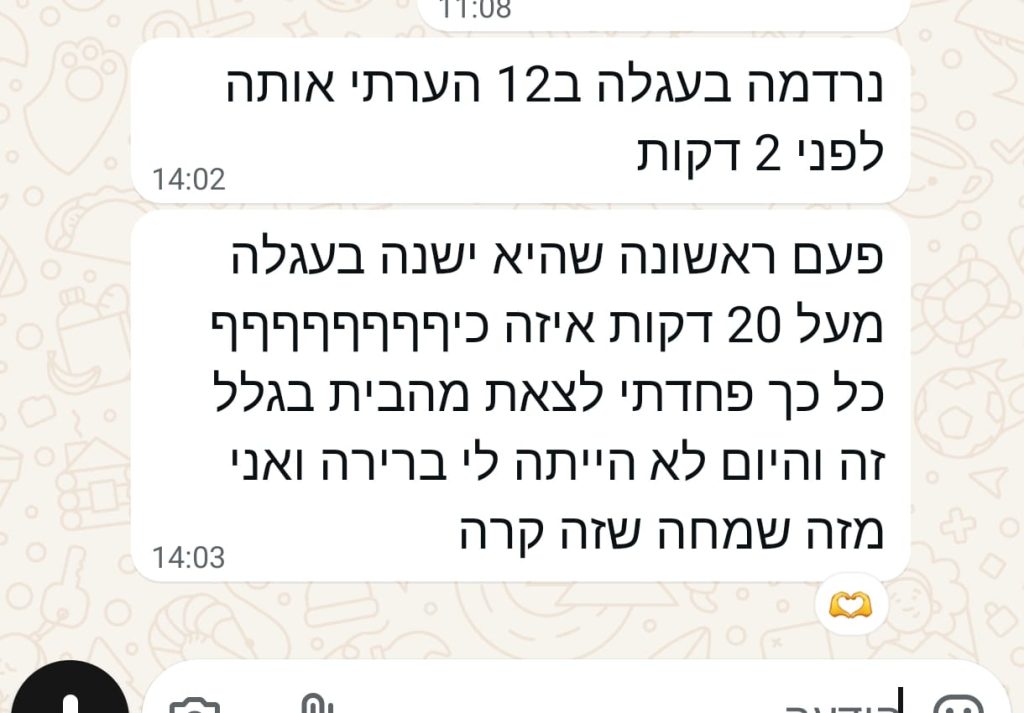
Task: Open the emoji picker
Action: click(957, 703)
